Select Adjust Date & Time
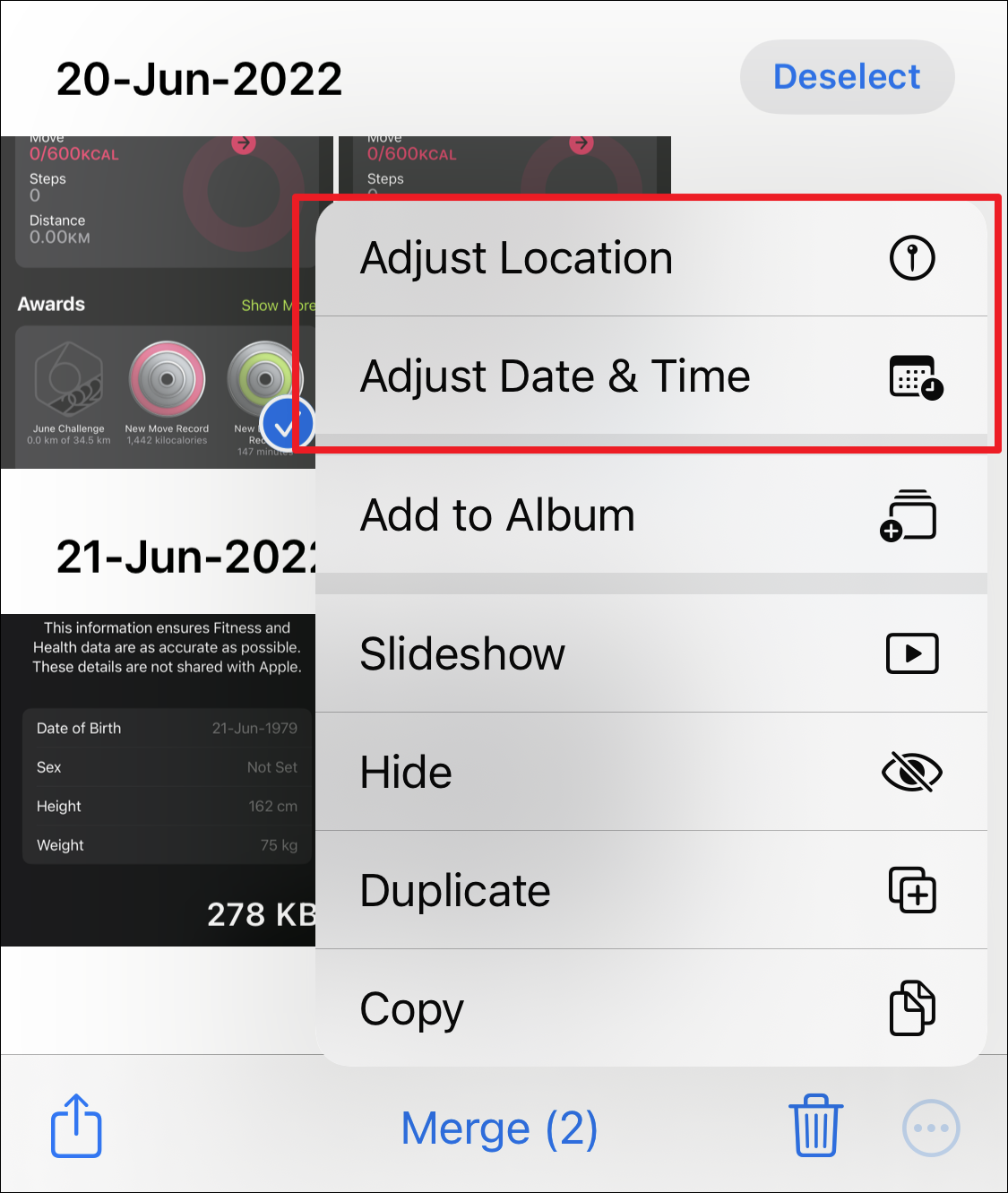The height and width of the screenshot is (1193, 1008). (650, 376)
